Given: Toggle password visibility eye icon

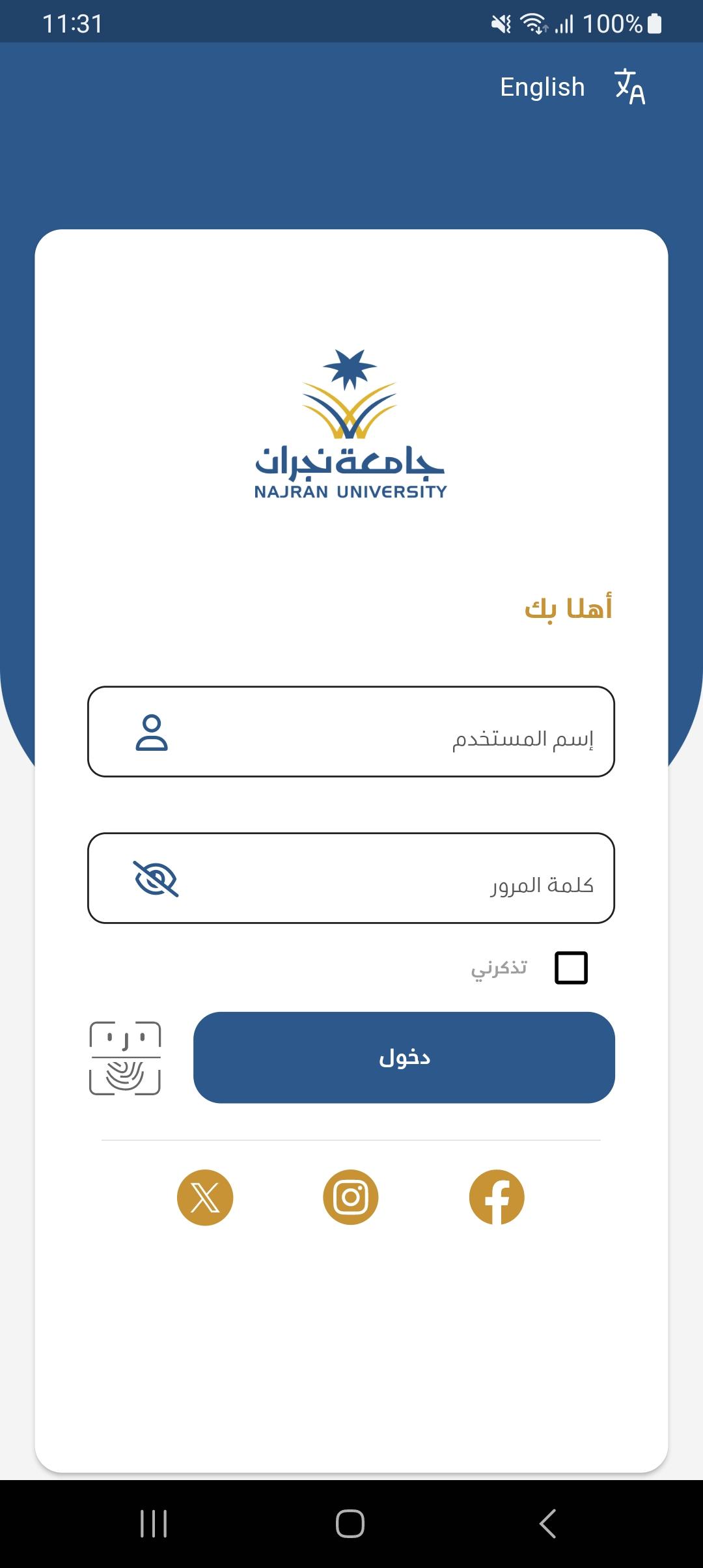Looking at the screenshot, I should [156, 878].
